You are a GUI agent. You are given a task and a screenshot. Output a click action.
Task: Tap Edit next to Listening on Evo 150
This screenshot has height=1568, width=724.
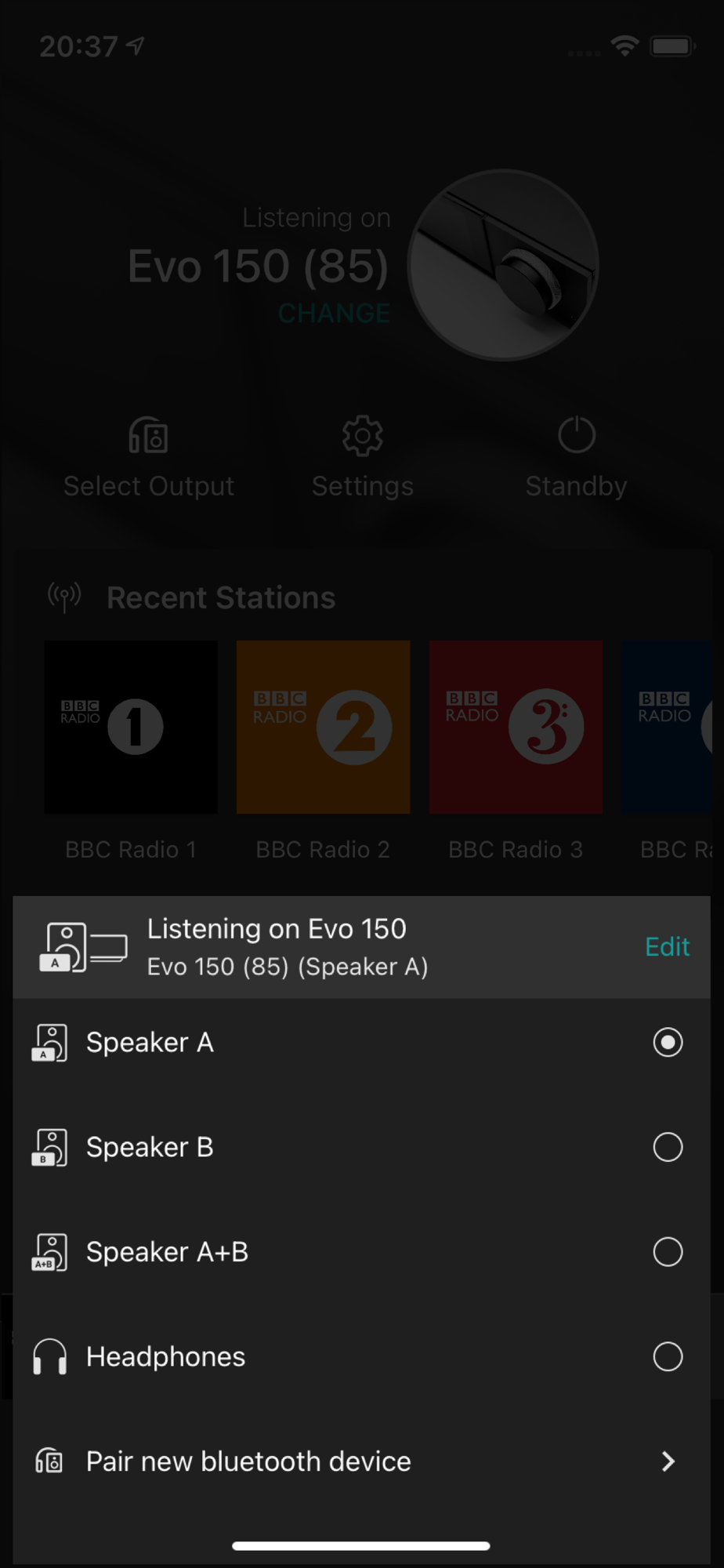point(667,947)
